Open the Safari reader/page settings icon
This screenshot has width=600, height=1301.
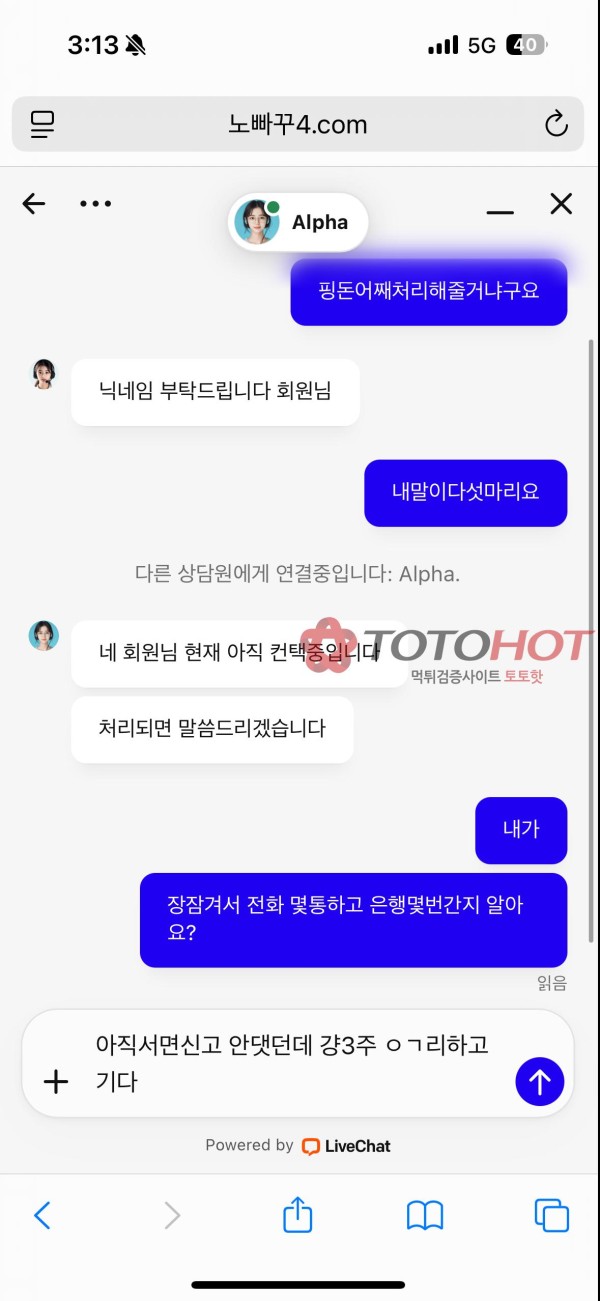(43, 125)
